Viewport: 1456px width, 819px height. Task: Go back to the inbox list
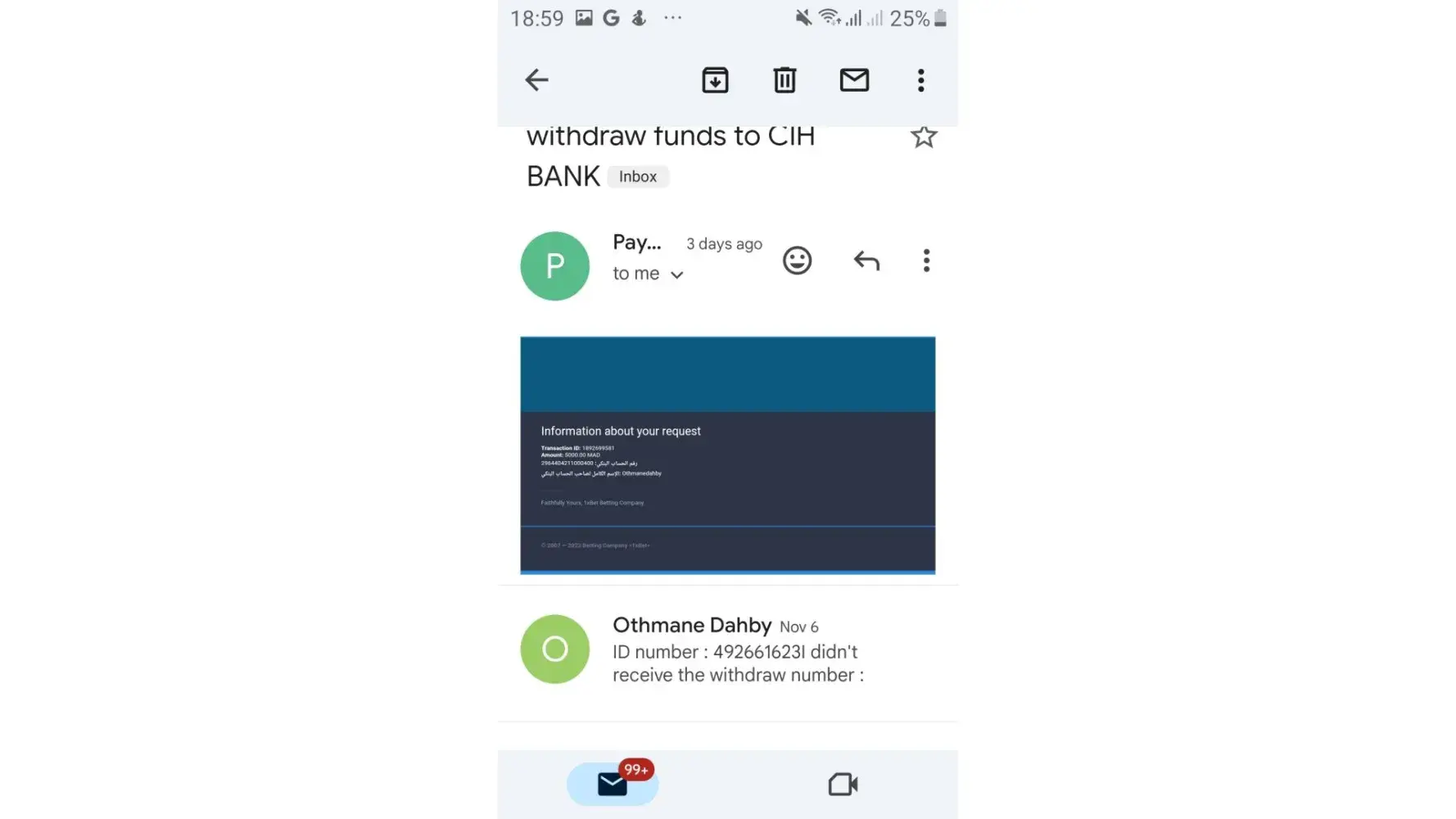click(536, 79)
